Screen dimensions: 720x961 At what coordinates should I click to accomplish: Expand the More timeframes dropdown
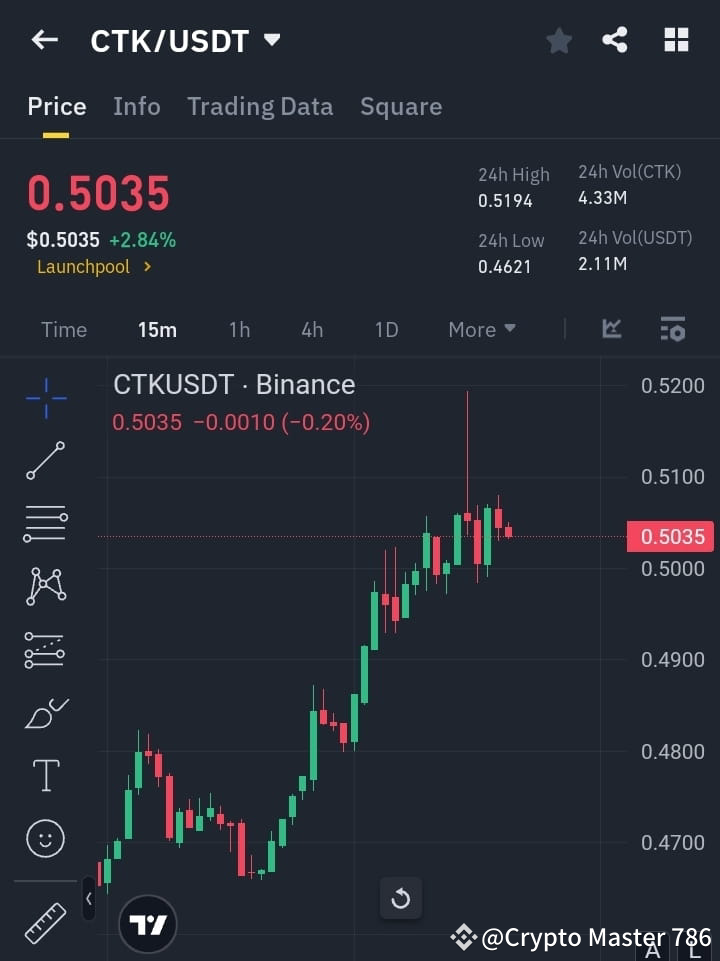(x=481, y=329)
